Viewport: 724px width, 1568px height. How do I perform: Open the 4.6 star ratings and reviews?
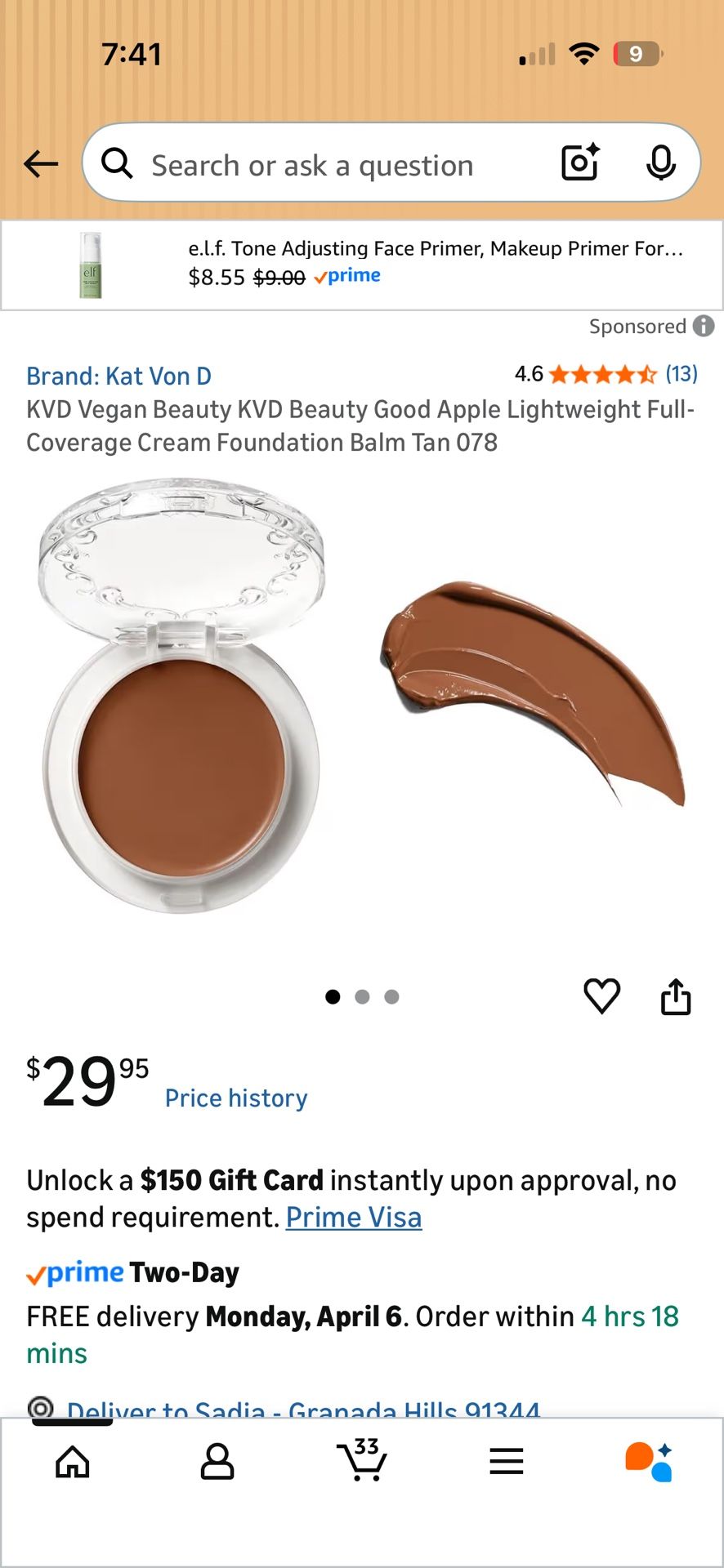[606, 374]
